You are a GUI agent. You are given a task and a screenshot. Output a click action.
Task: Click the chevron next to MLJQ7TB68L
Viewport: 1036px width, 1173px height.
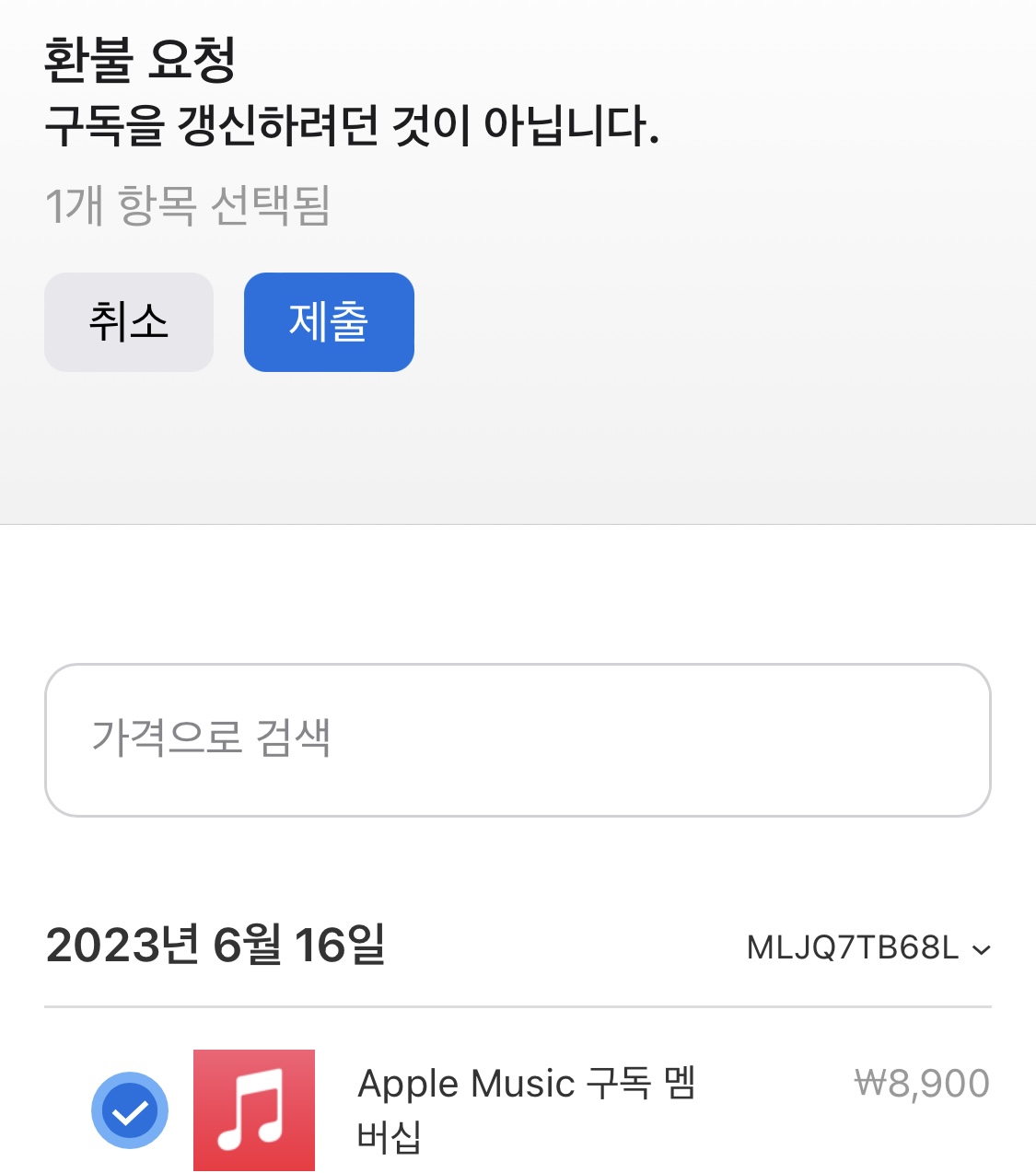tap(981, 949)
